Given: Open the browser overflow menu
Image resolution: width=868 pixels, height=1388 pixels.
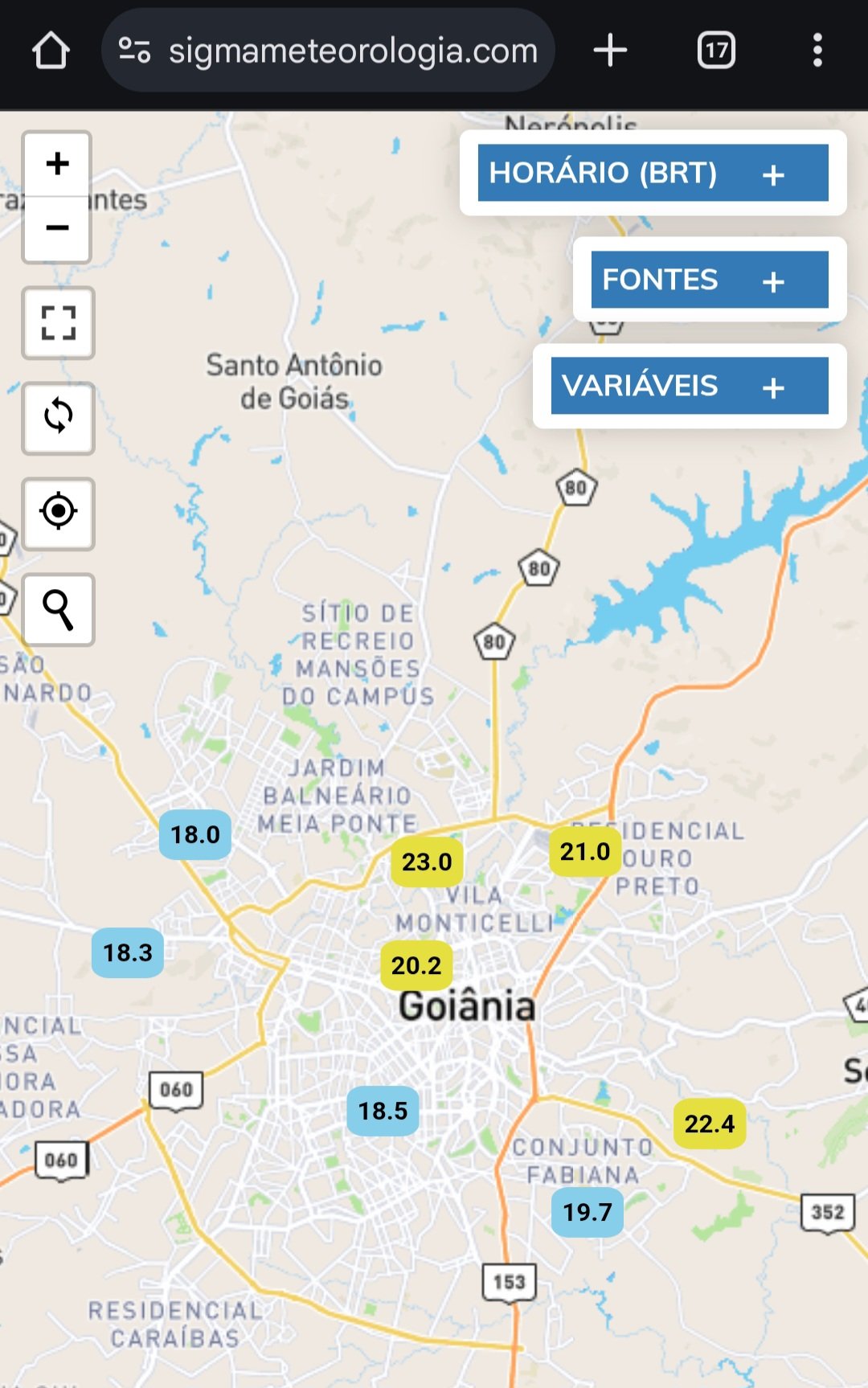Looking at the screenshot, I should 817,51.
